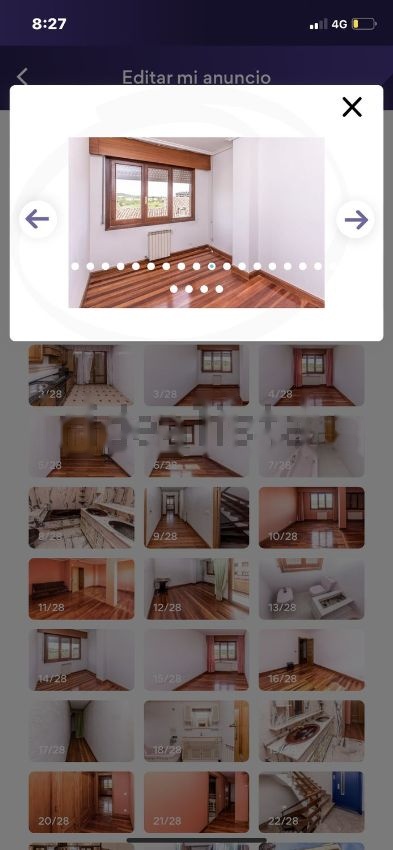The width and height of the screenshot is (393, 850).
Task: Open photo 10/28 thumbnail
Action: [x=312, y=517]
